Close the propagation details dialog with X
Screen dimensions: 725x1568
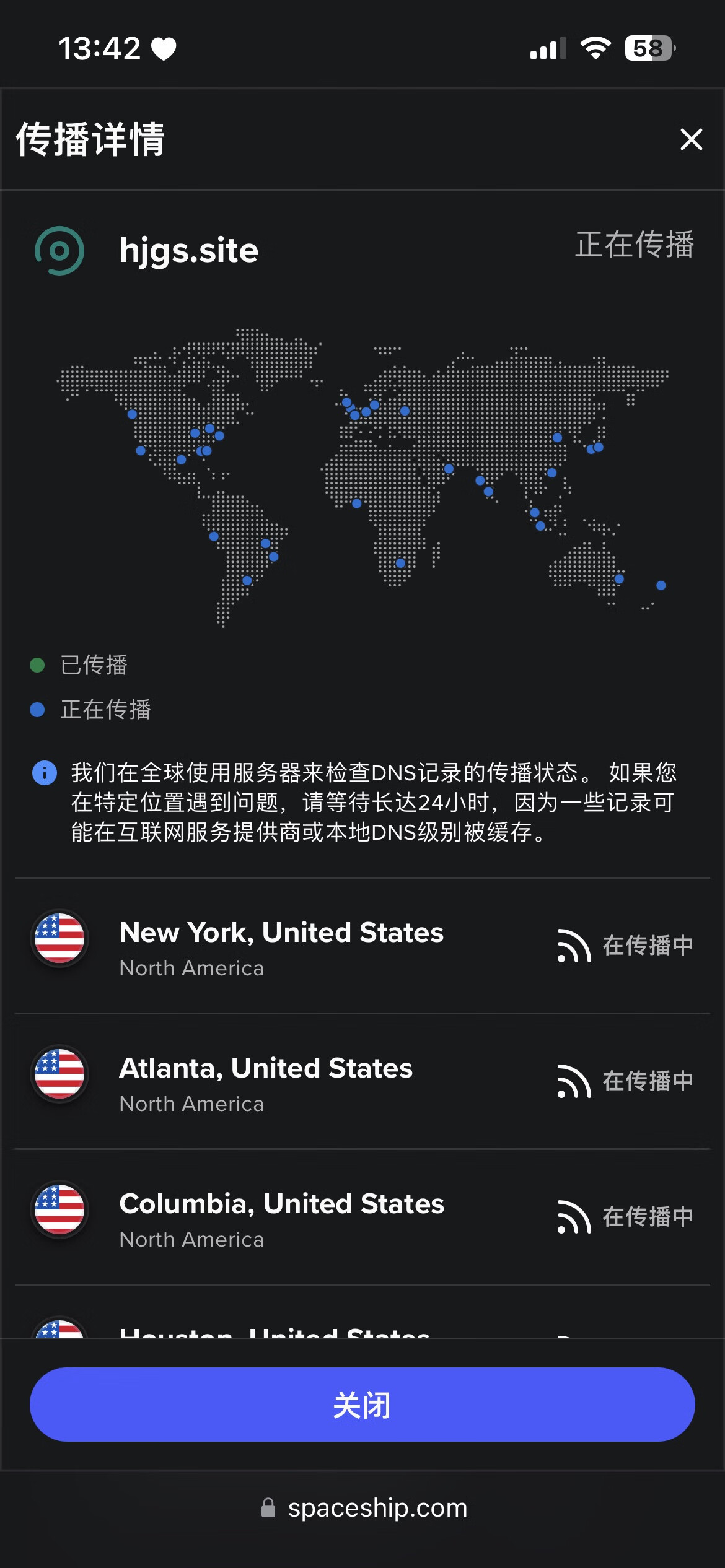coord(691,139)
